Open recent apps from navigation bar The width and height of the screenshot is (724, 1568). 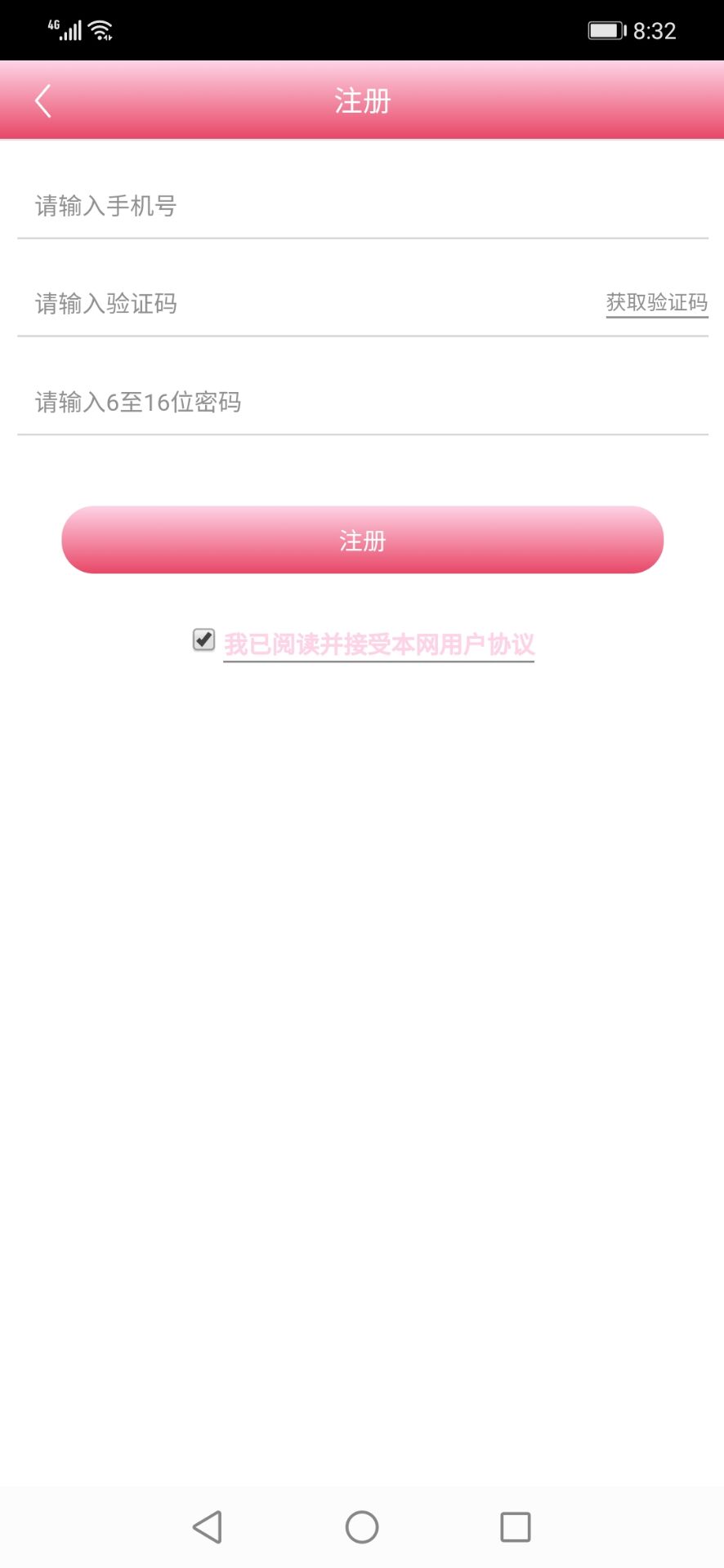click(515, 1526)
